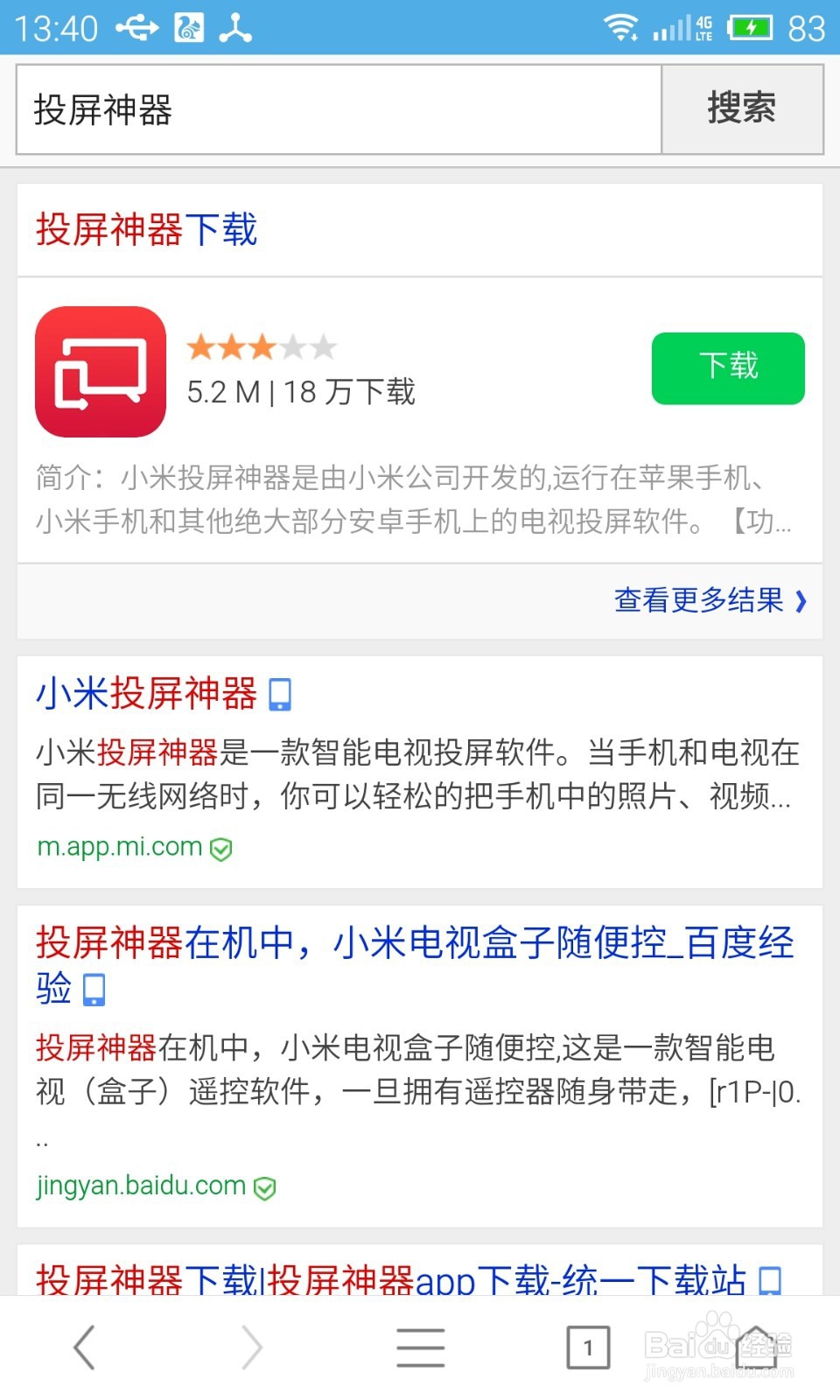The image size is (840, 1400).
Task: Tap the forward navigation arrow
Action: click(249, 1347)
